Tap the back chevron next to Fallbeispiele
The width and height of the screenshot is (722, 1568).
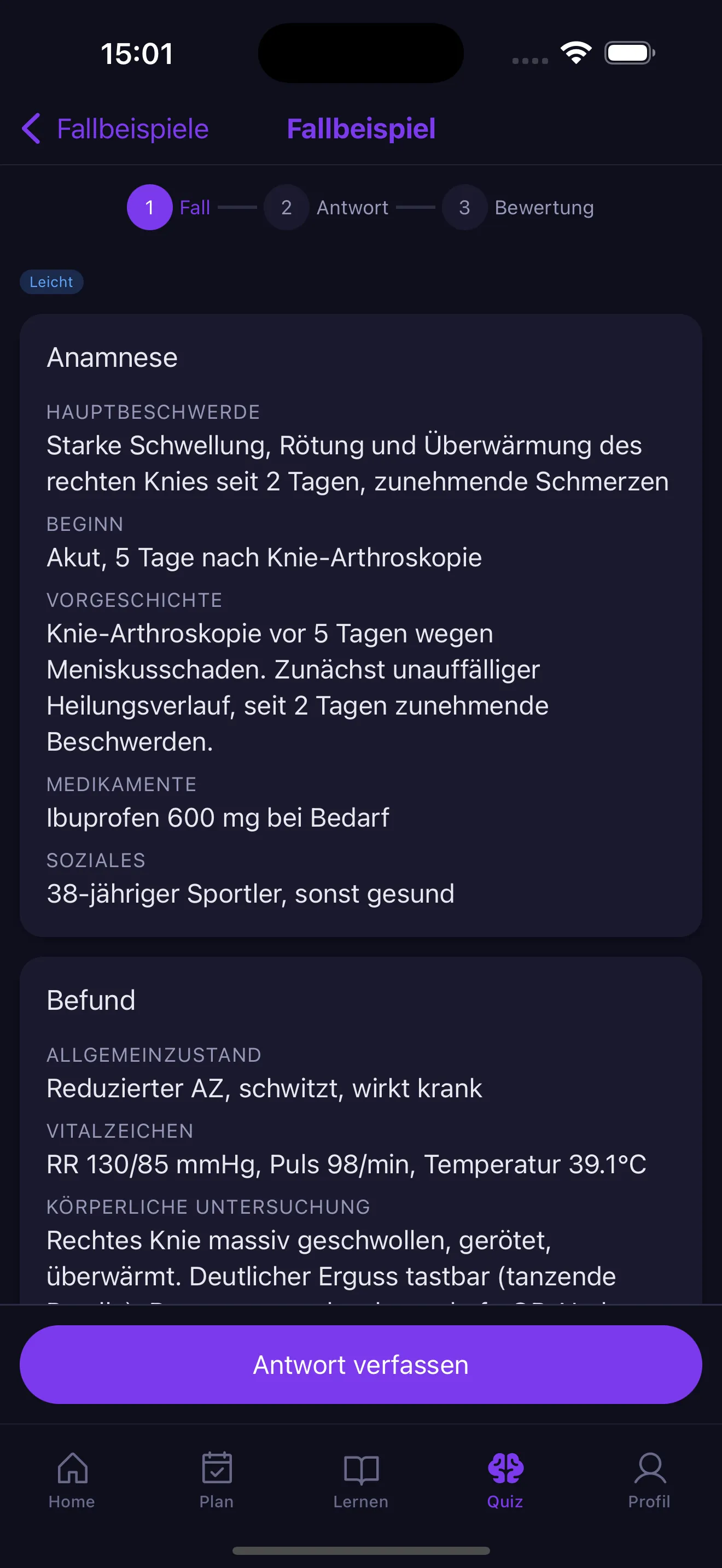coord(31,129)
